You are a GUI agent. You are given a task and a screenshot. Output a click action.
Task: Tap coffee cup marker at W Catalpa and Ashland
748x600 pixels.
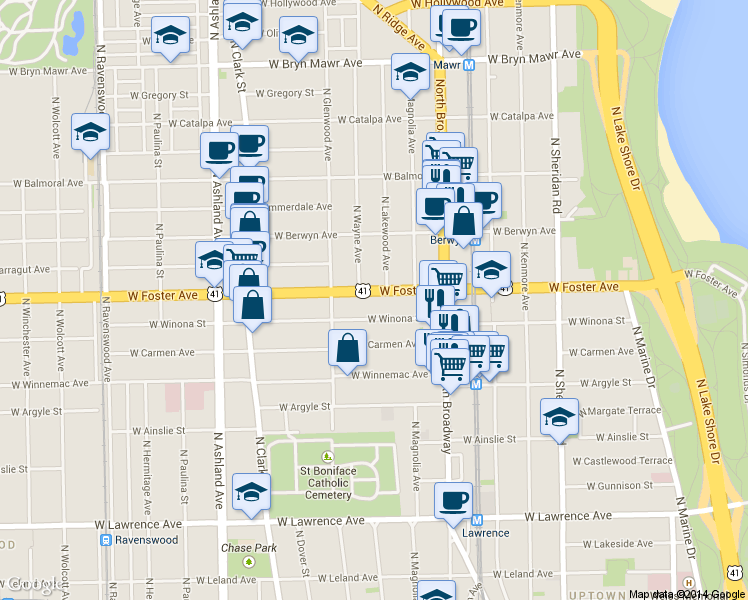pyautogui.click(x=219, y=155)
